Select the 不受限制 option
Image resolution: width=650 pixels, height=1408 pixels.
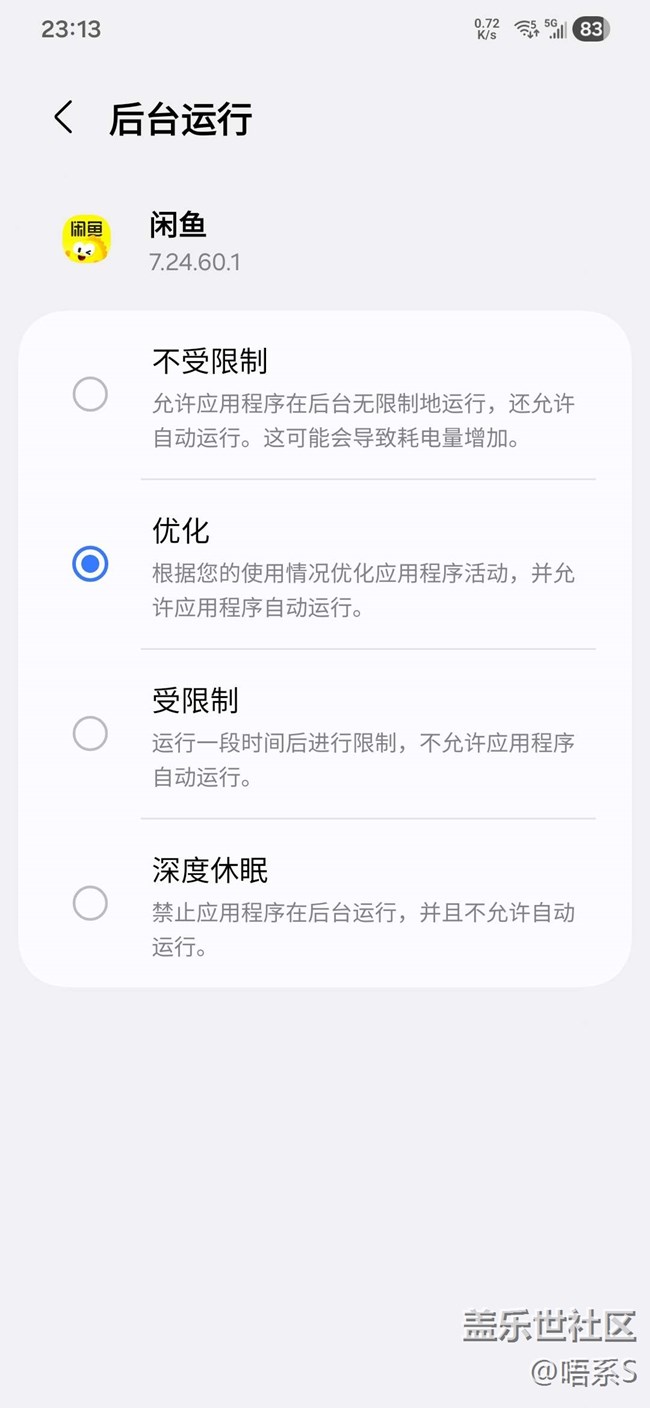(x=90, y=394)
